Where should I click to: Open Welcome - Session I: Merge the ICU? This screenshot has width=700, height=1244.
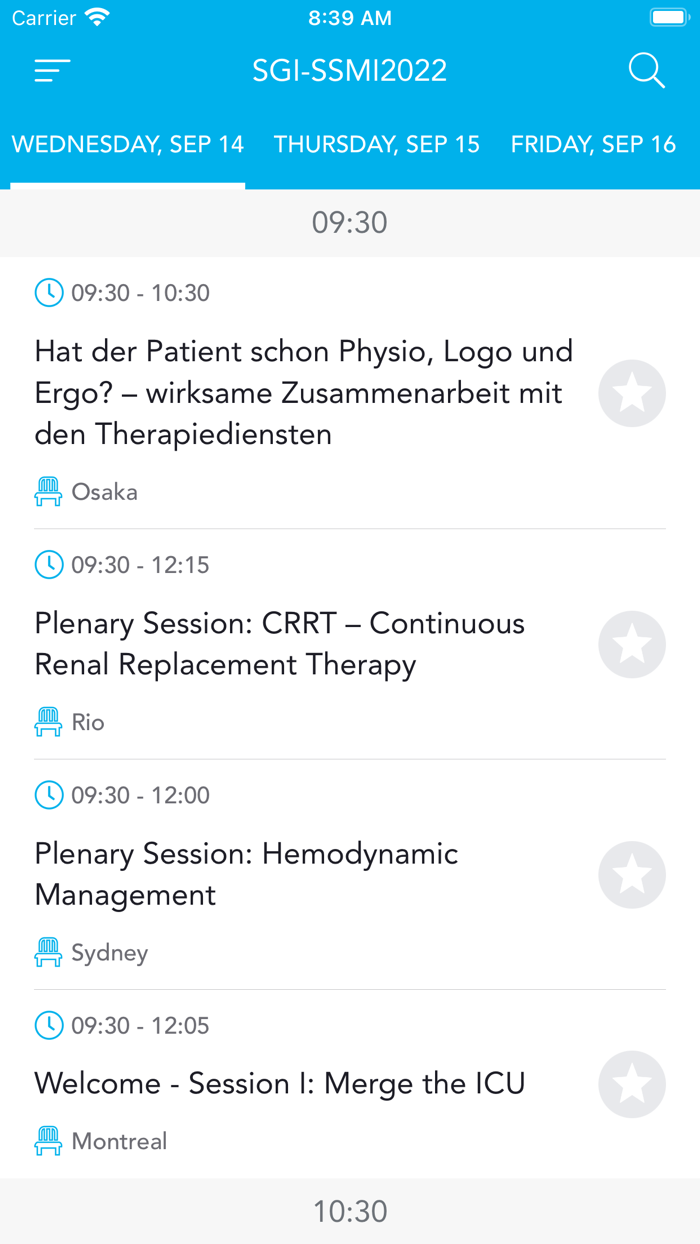[280, 1084]
